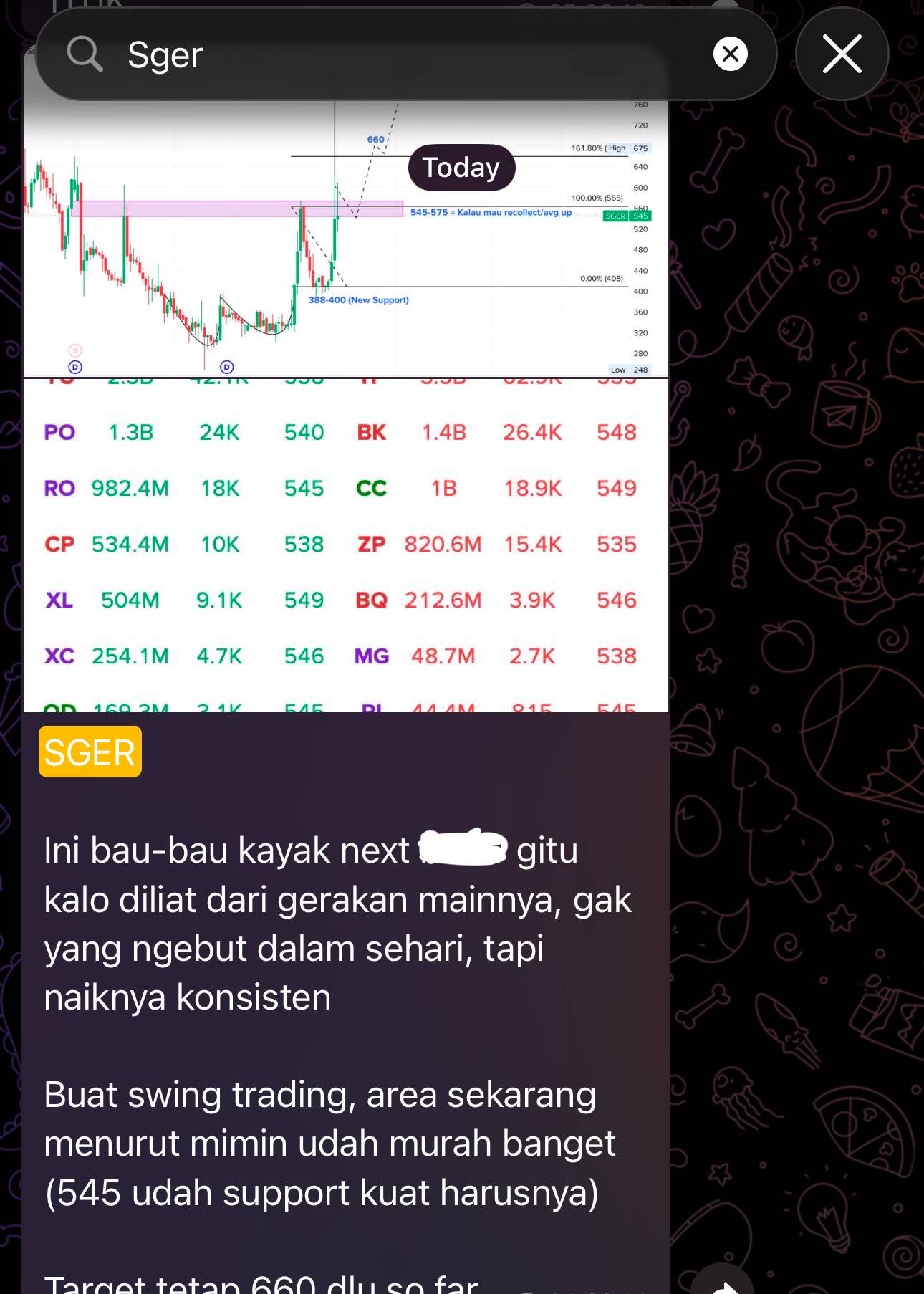Select the second D dividend marker on the chart

[x=226, y=368]
